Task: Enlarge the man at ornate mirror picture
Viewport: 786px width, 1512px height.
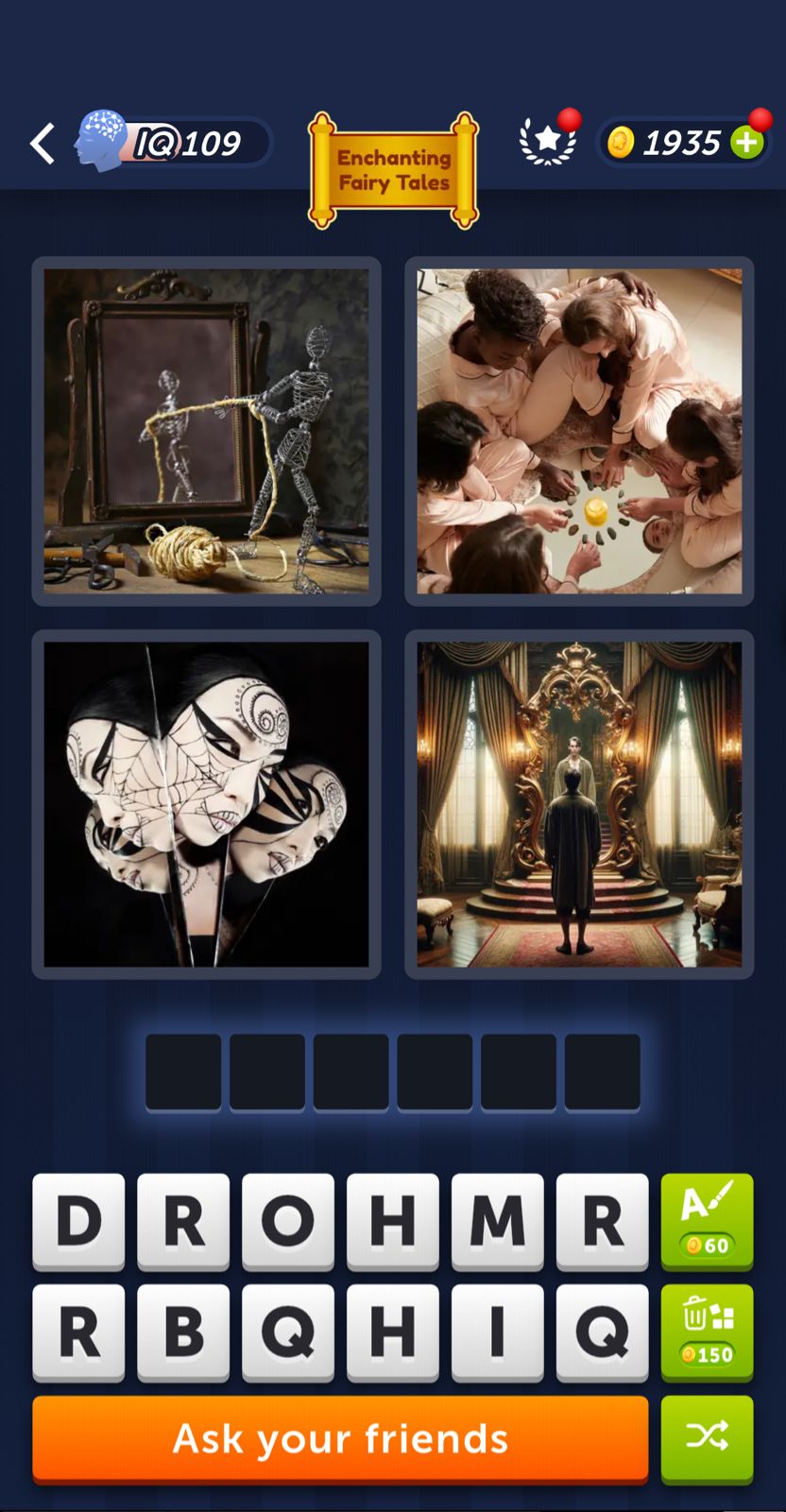Action: point(579,804)
